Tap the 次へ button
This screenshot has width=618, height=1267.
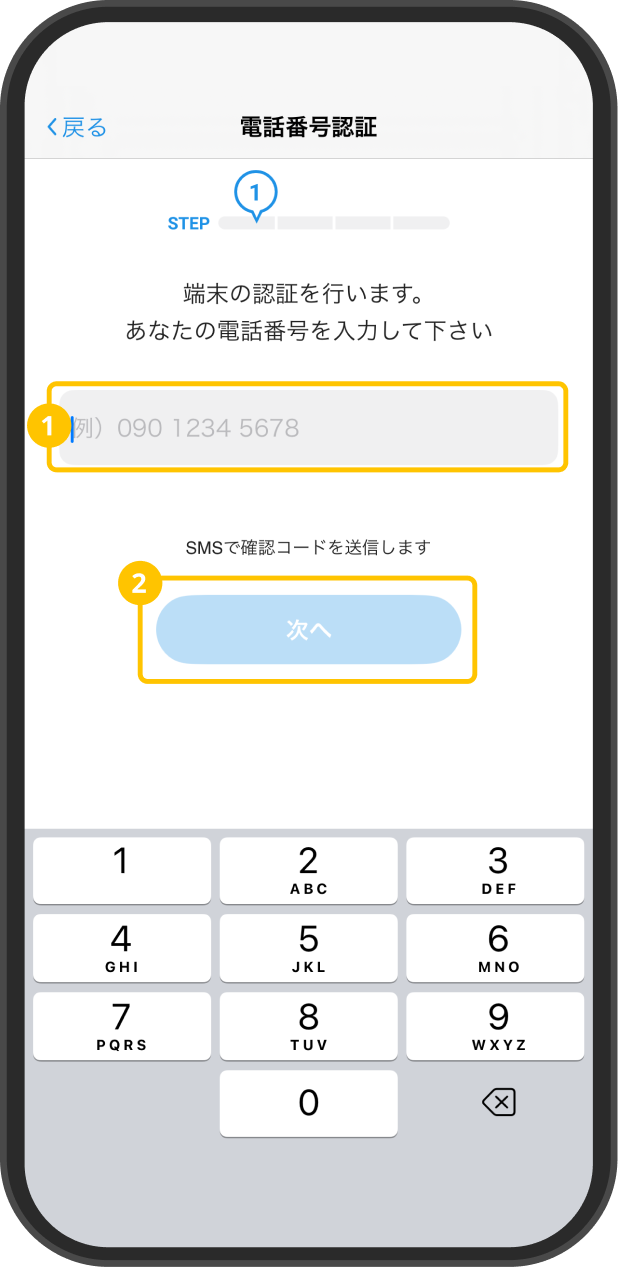pos(308,630)
